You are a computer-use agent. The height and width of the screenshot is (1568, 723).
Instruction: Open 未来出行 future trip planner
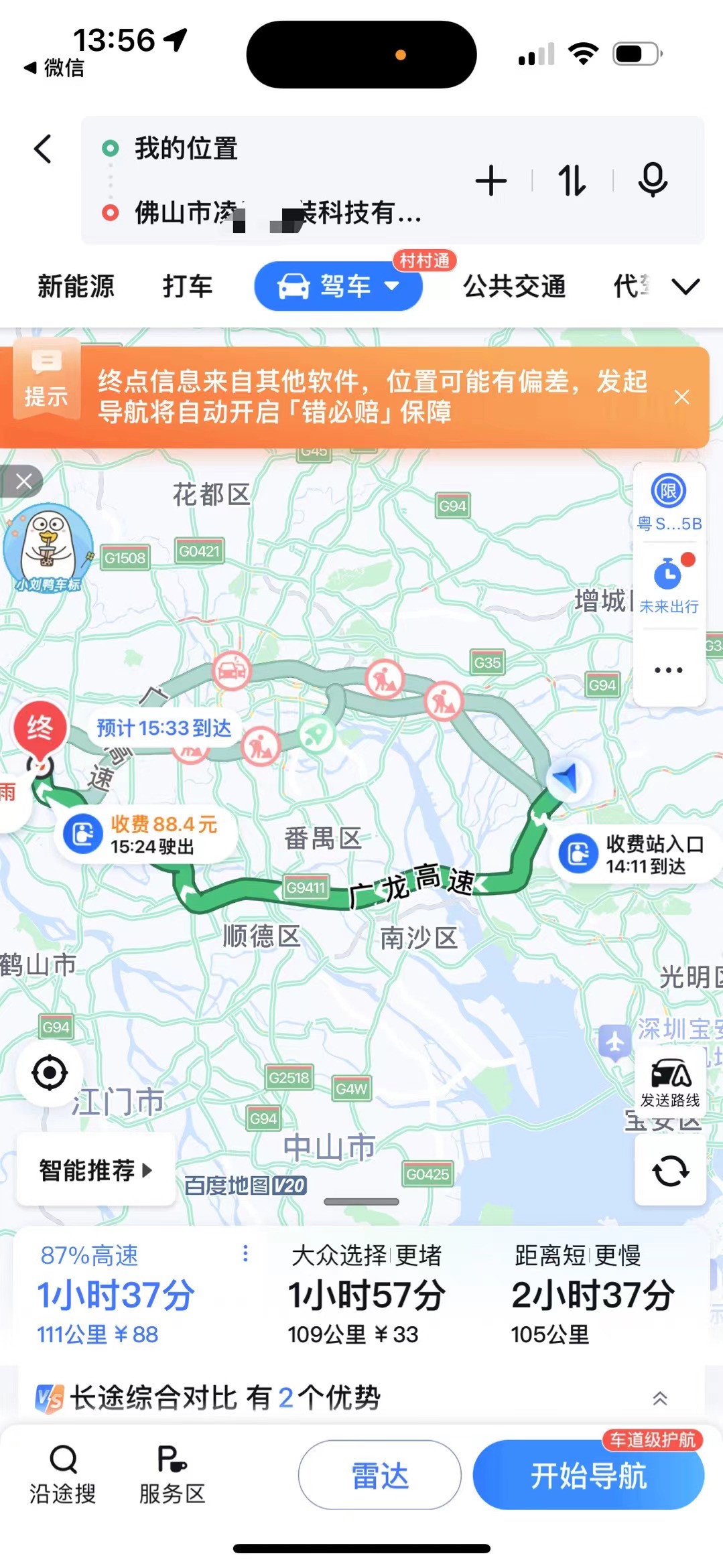668,585
